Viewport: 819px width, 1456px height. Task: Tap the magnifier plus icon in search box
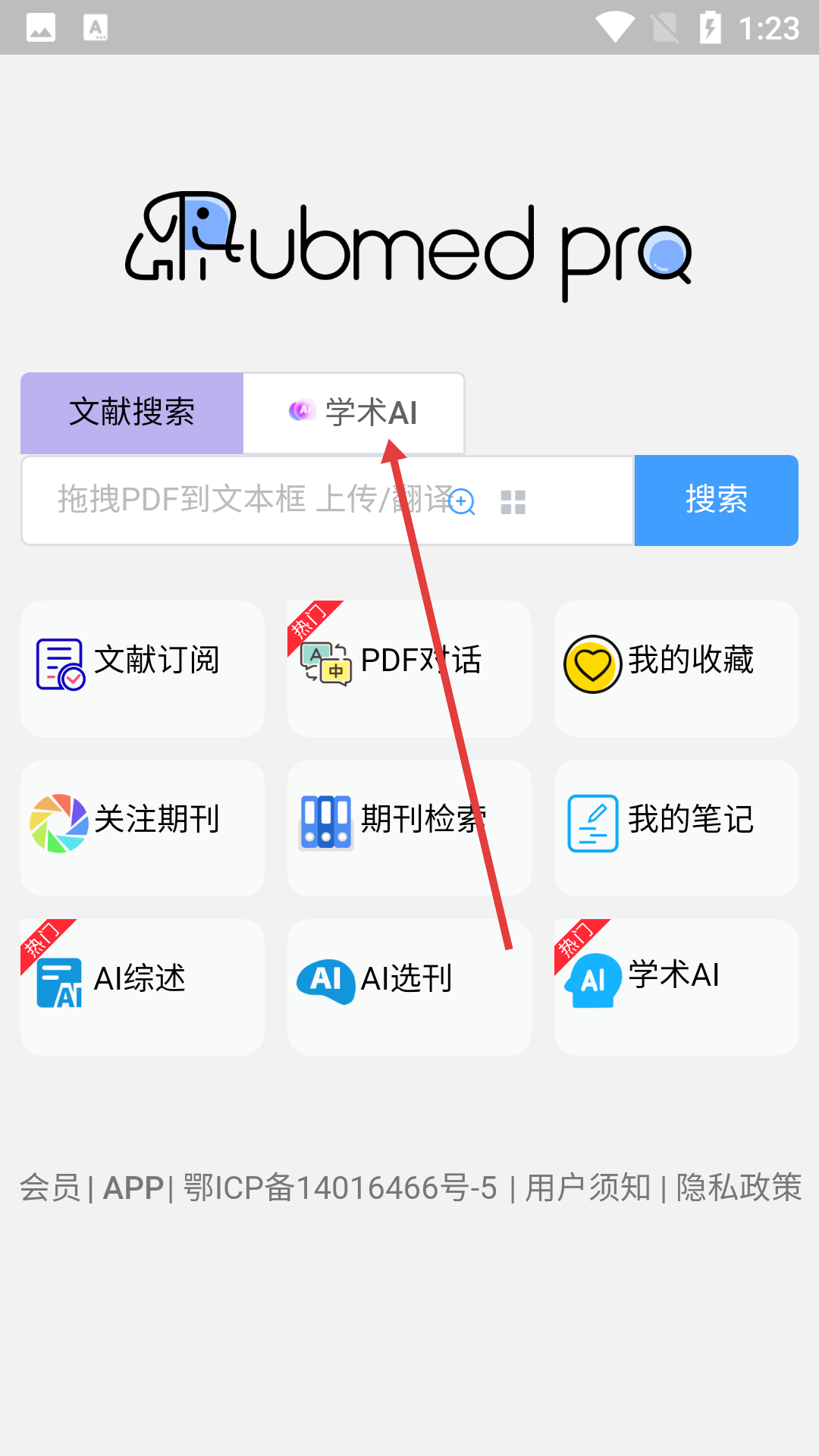tap(461, 501)
